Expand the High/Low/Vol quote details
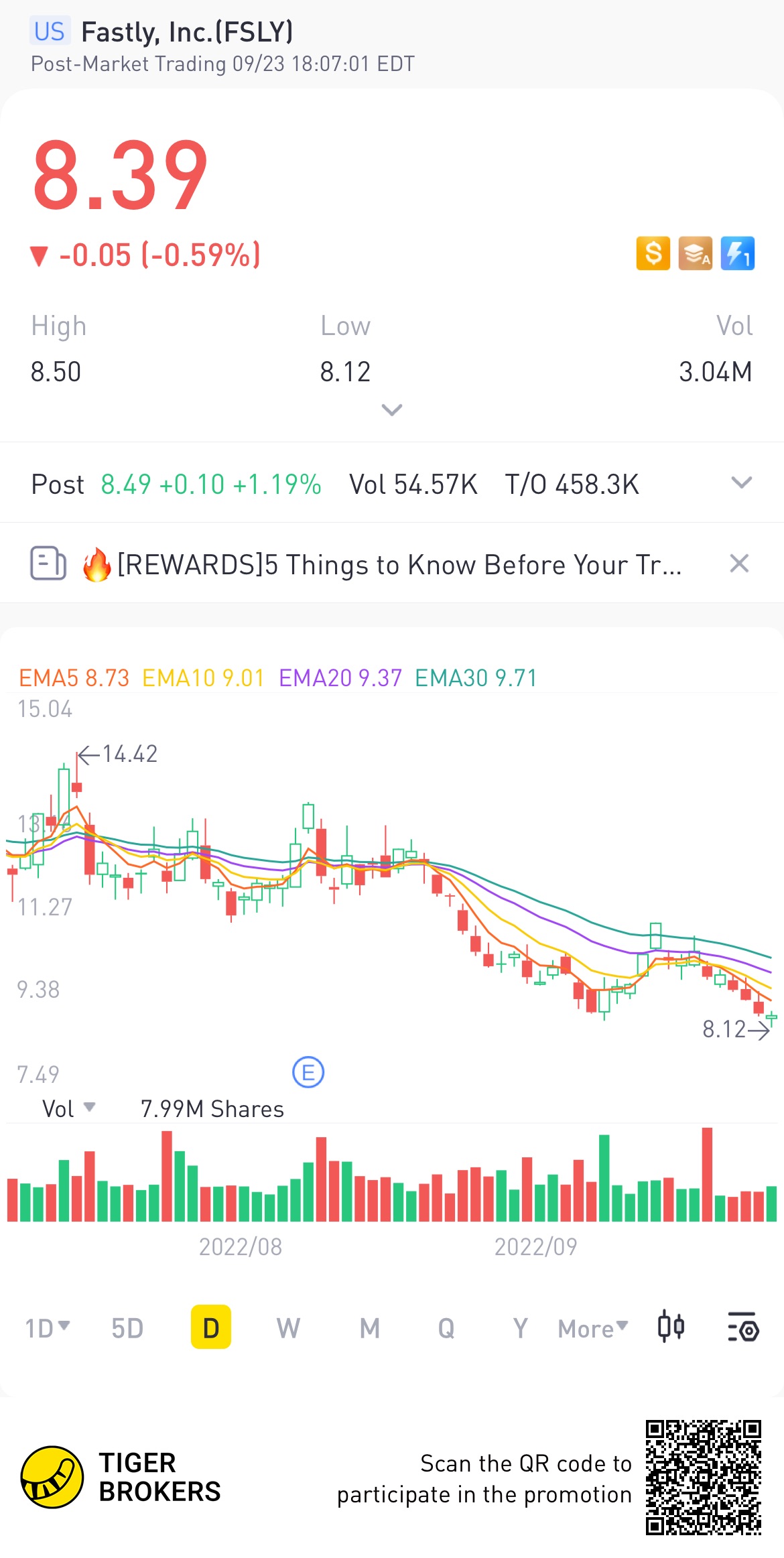 point(391,409)
